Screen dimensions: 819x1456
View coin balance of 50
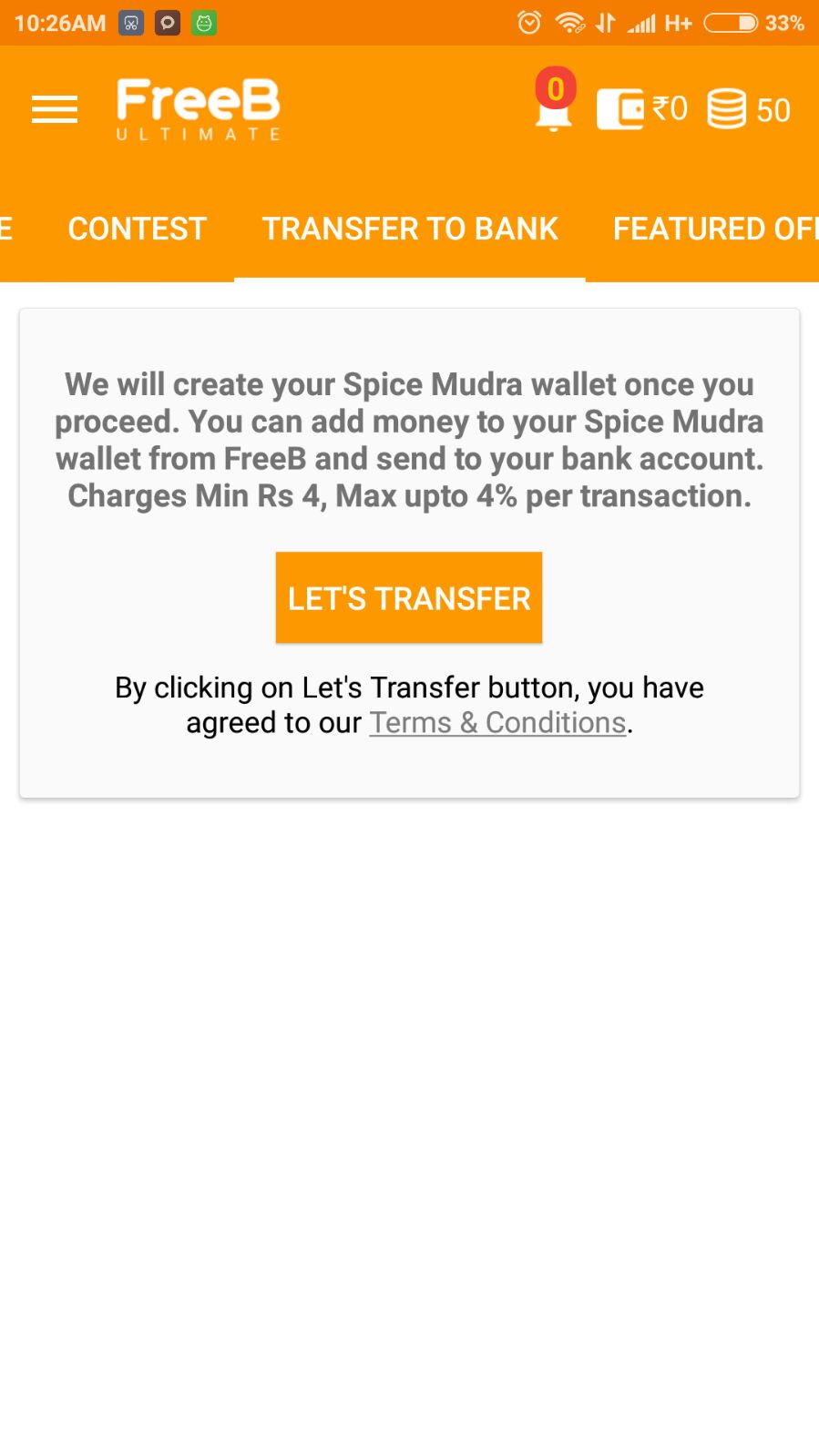729,108
